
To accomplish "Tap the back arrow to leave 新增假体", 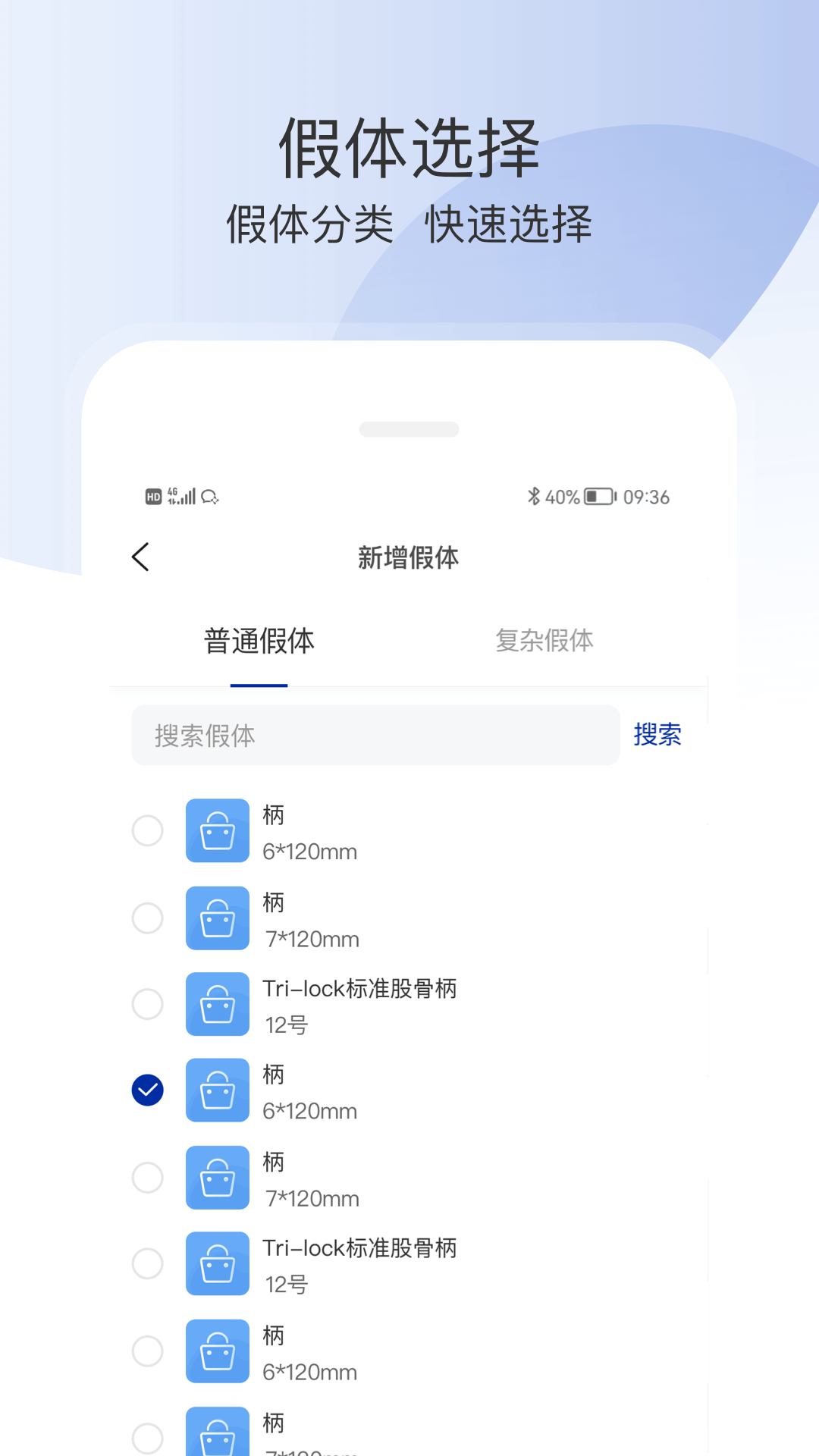I will [x=140, y=557].
